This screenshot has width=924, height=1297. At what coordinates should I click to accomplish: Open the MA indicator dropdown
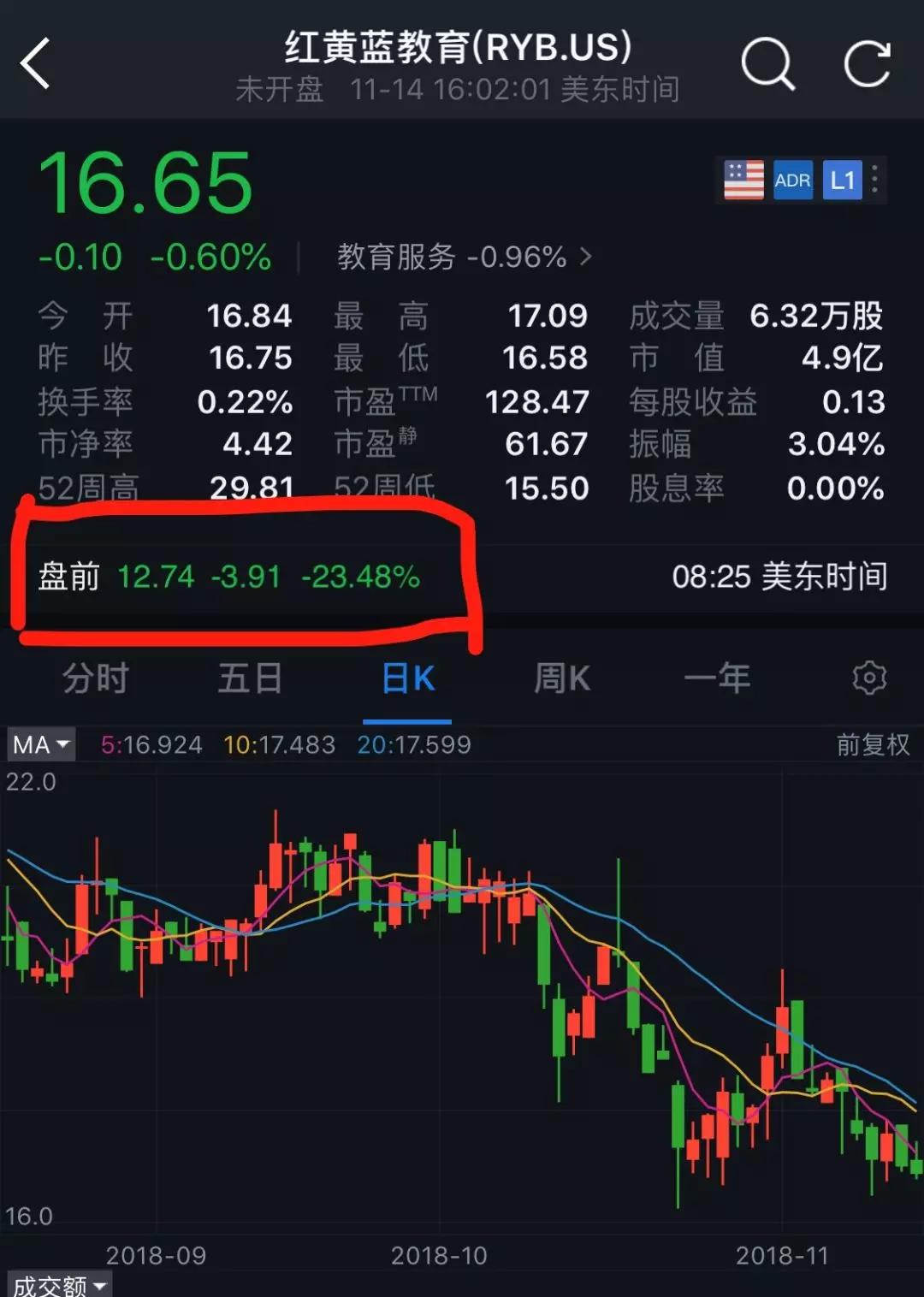[40, 744]
